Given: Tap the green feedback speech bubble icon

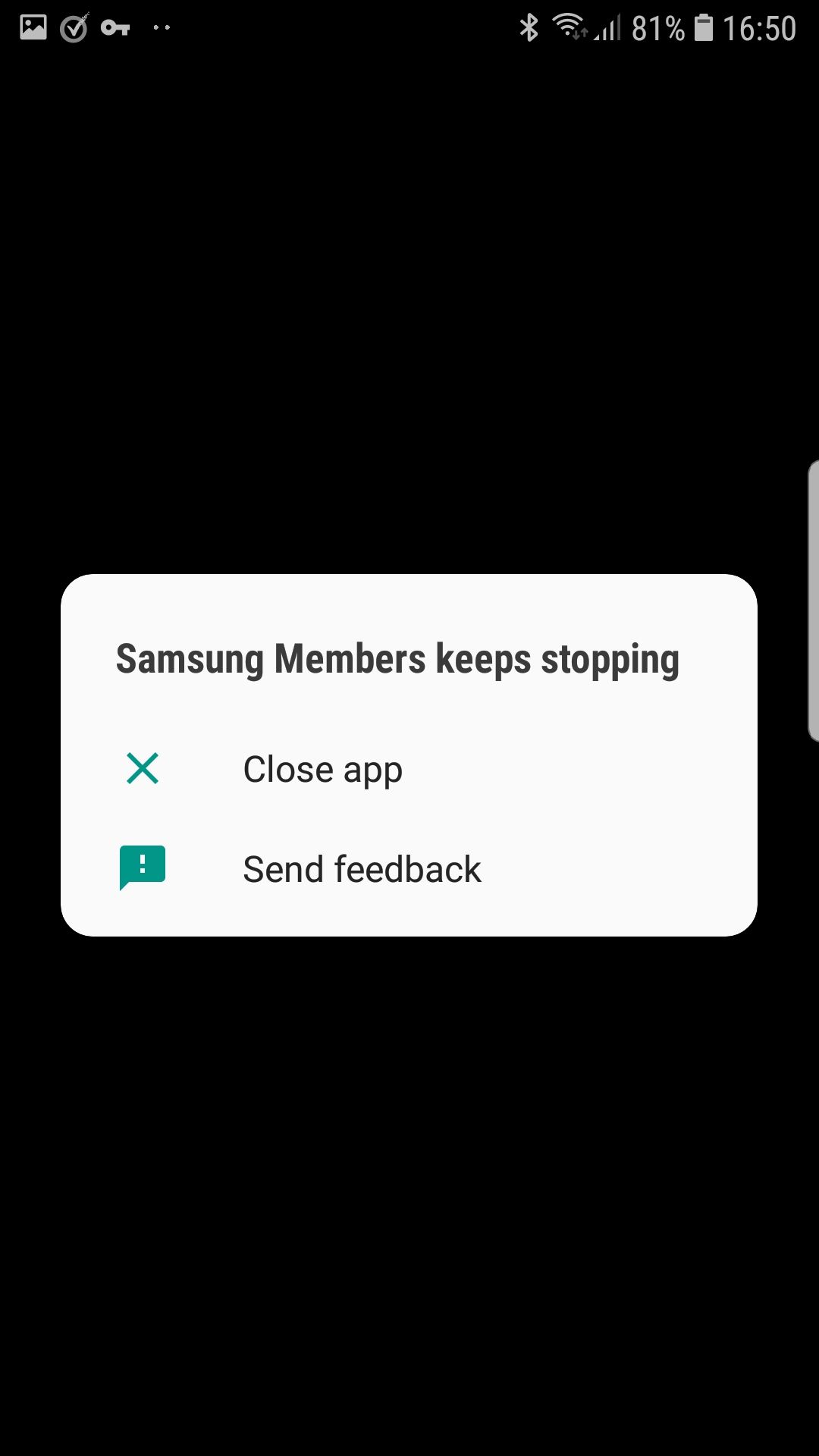Looking at the screenshot, I should tap(143, 868).
